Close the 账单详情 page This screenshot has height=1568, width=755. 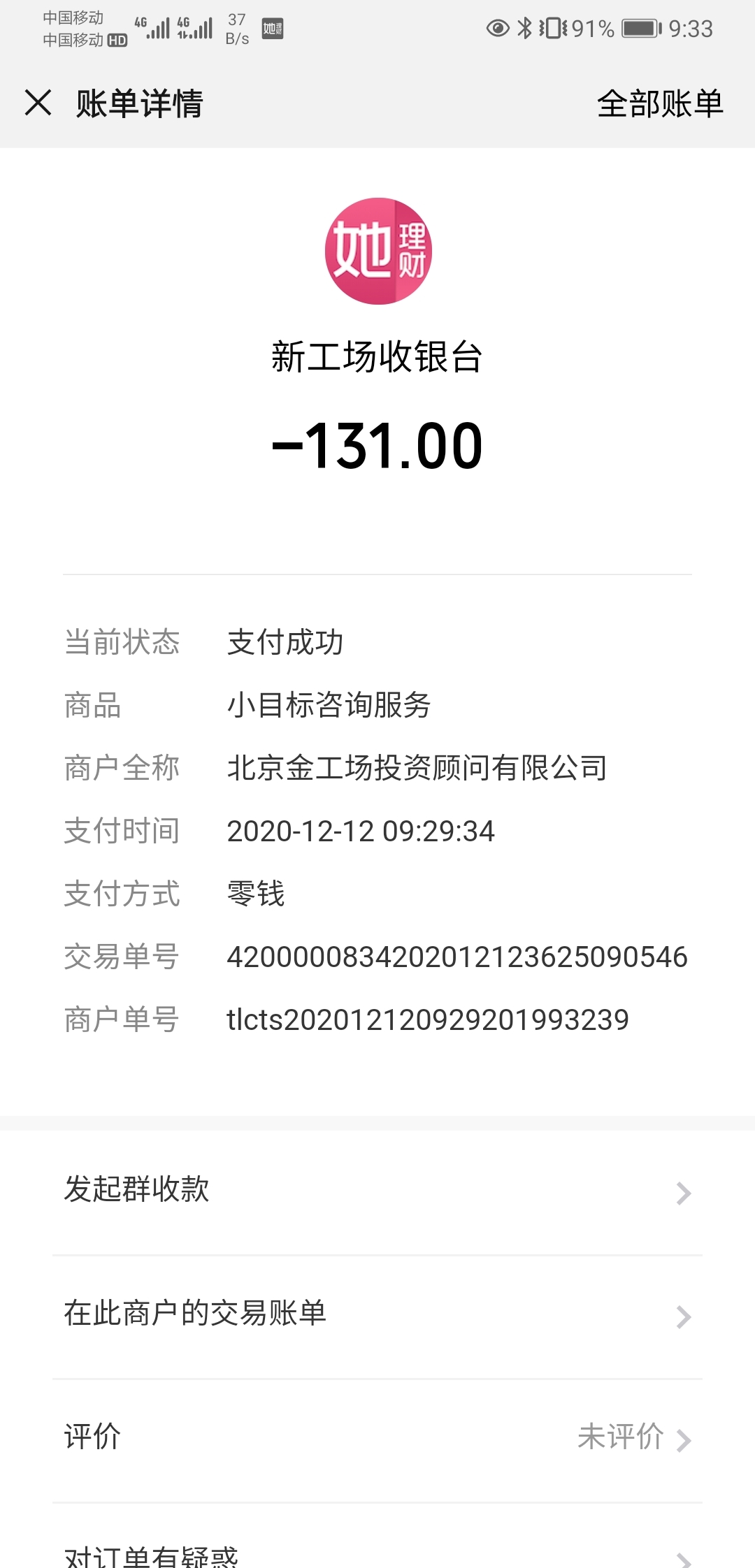[38, 103]
